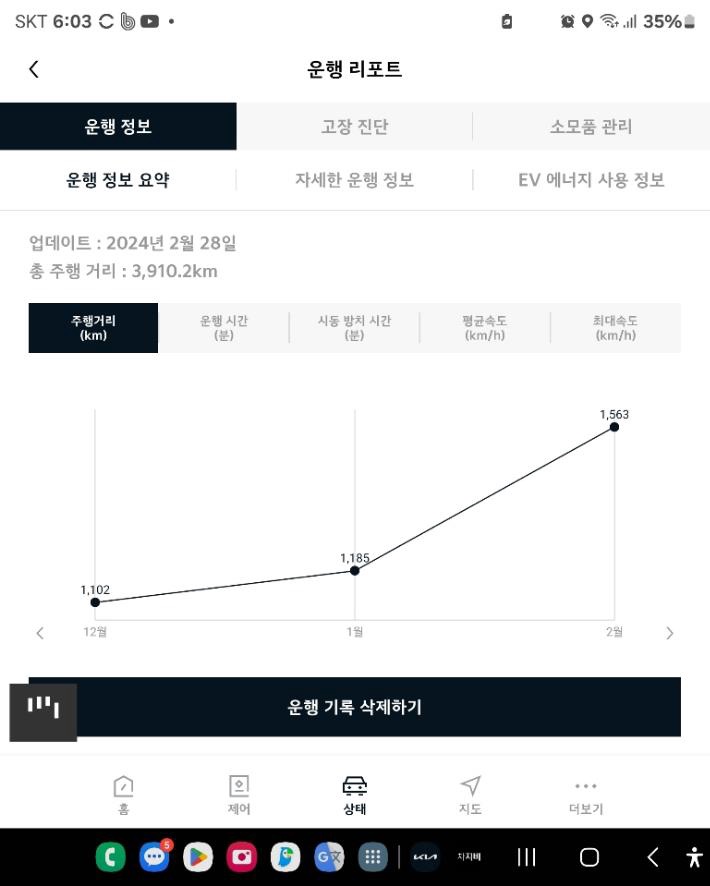Show 최대속도 chart
The height and width of the screenshot is (886, 710).
coord(615,328)
